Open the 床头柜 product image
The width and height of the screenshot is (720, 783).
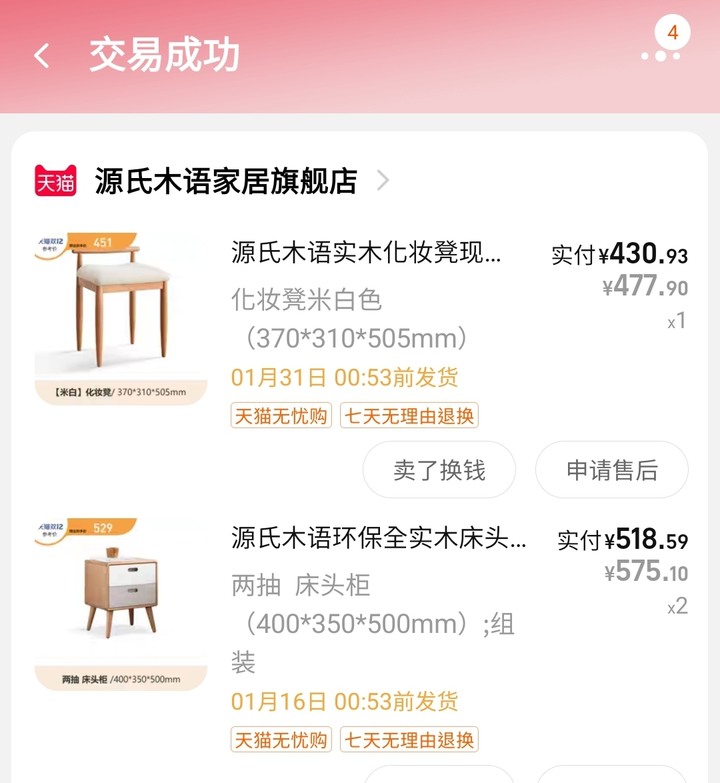(121, 603)
